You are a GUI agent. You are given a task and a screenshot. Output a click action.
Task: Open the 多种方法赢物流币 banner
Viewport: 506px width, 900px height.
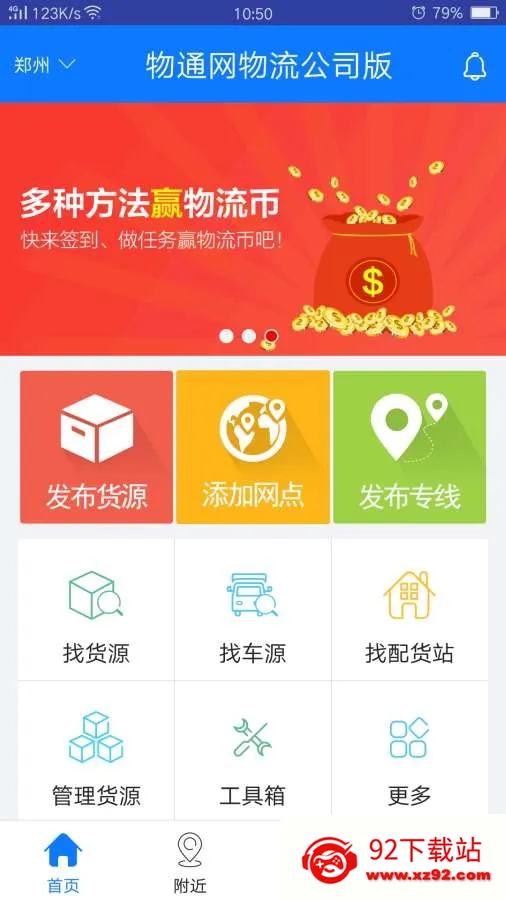pyautogui.click(x=253, y=228)
